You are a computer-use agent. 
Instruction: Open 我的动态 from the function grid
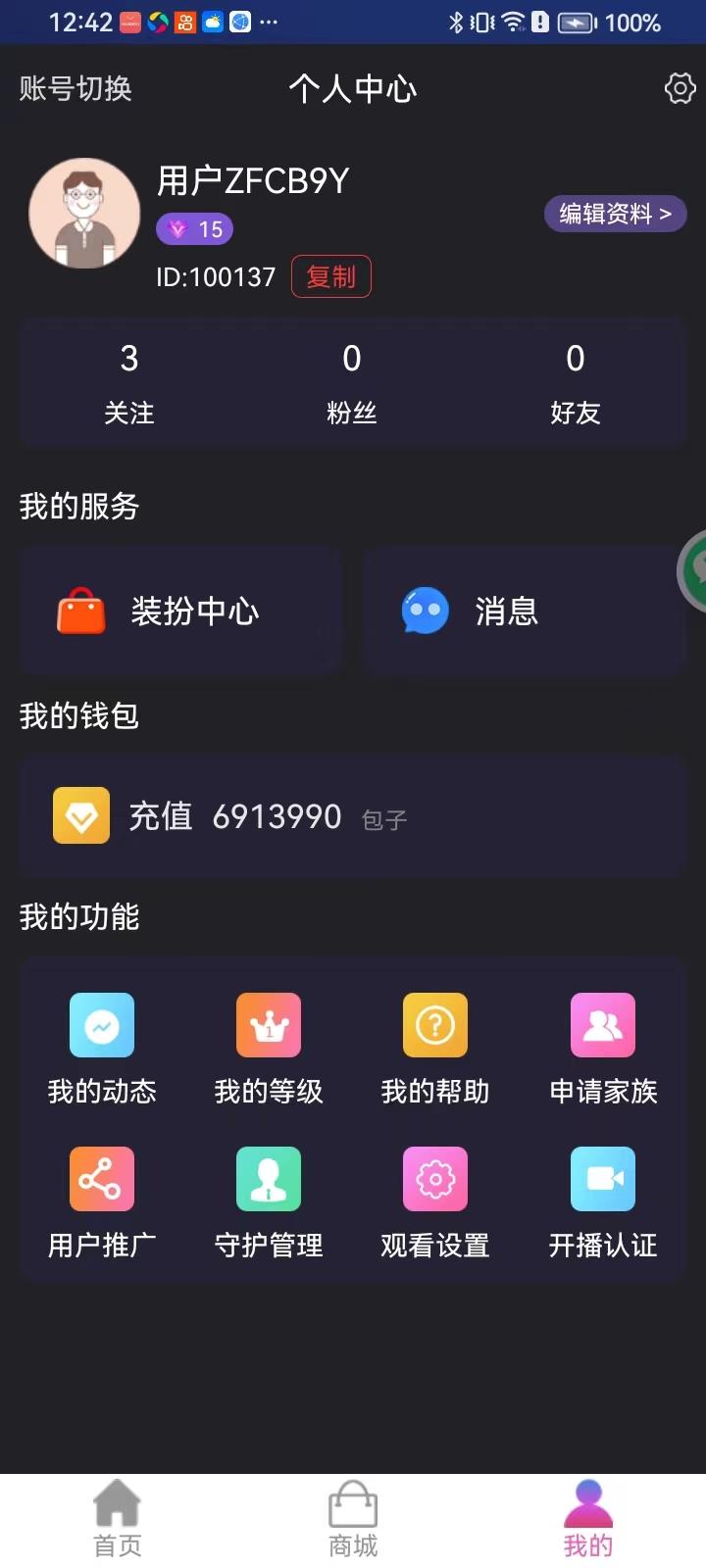pos(102,1025)
